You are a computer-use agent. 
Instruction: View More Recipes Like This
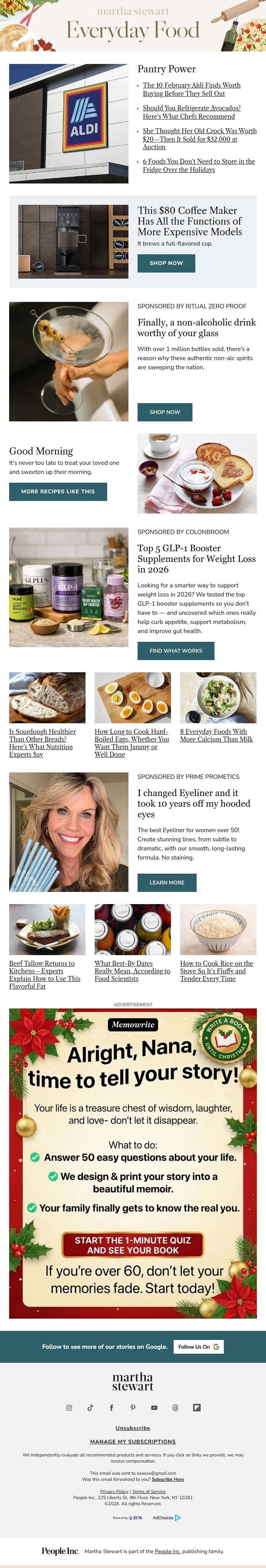[x=58, y=491]
